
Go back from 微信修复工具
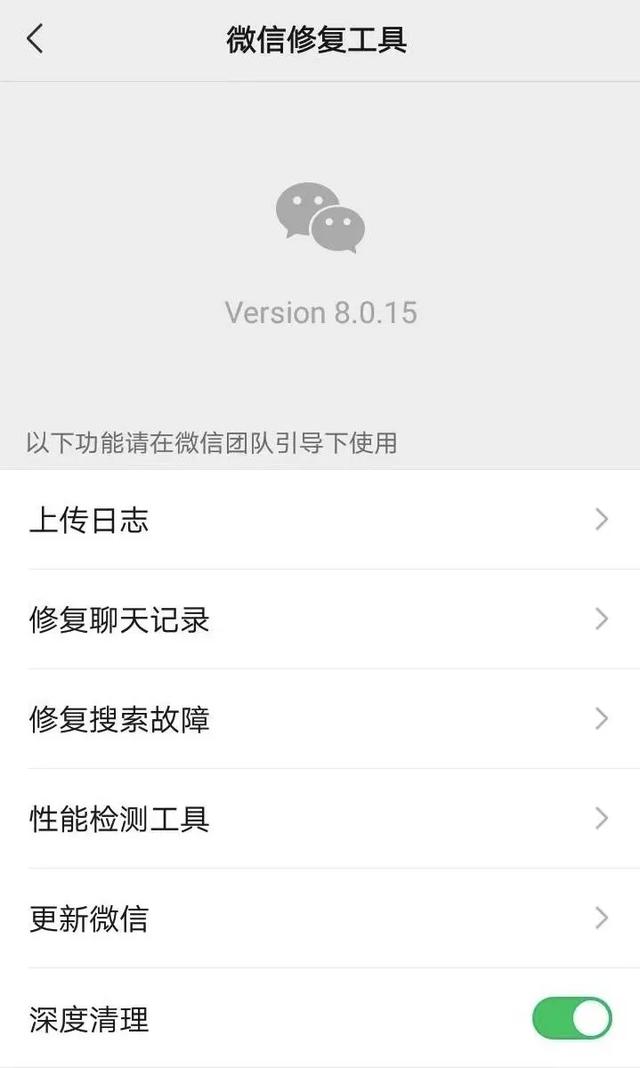click(x=35, y=40)
